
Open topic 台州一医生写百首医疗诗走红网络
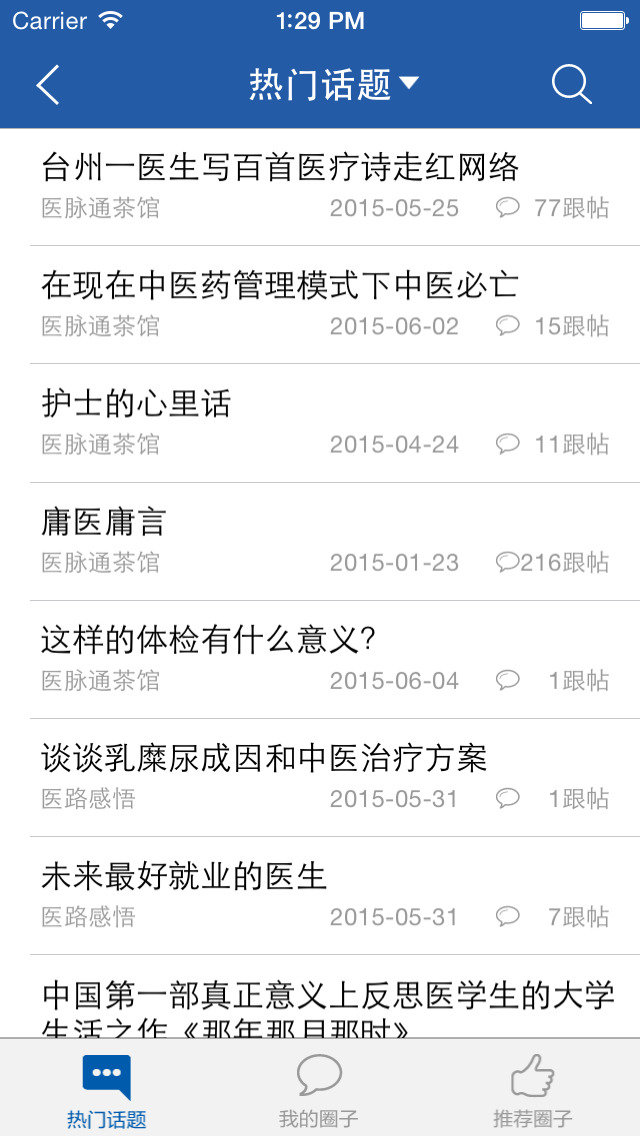click(280, 167)
